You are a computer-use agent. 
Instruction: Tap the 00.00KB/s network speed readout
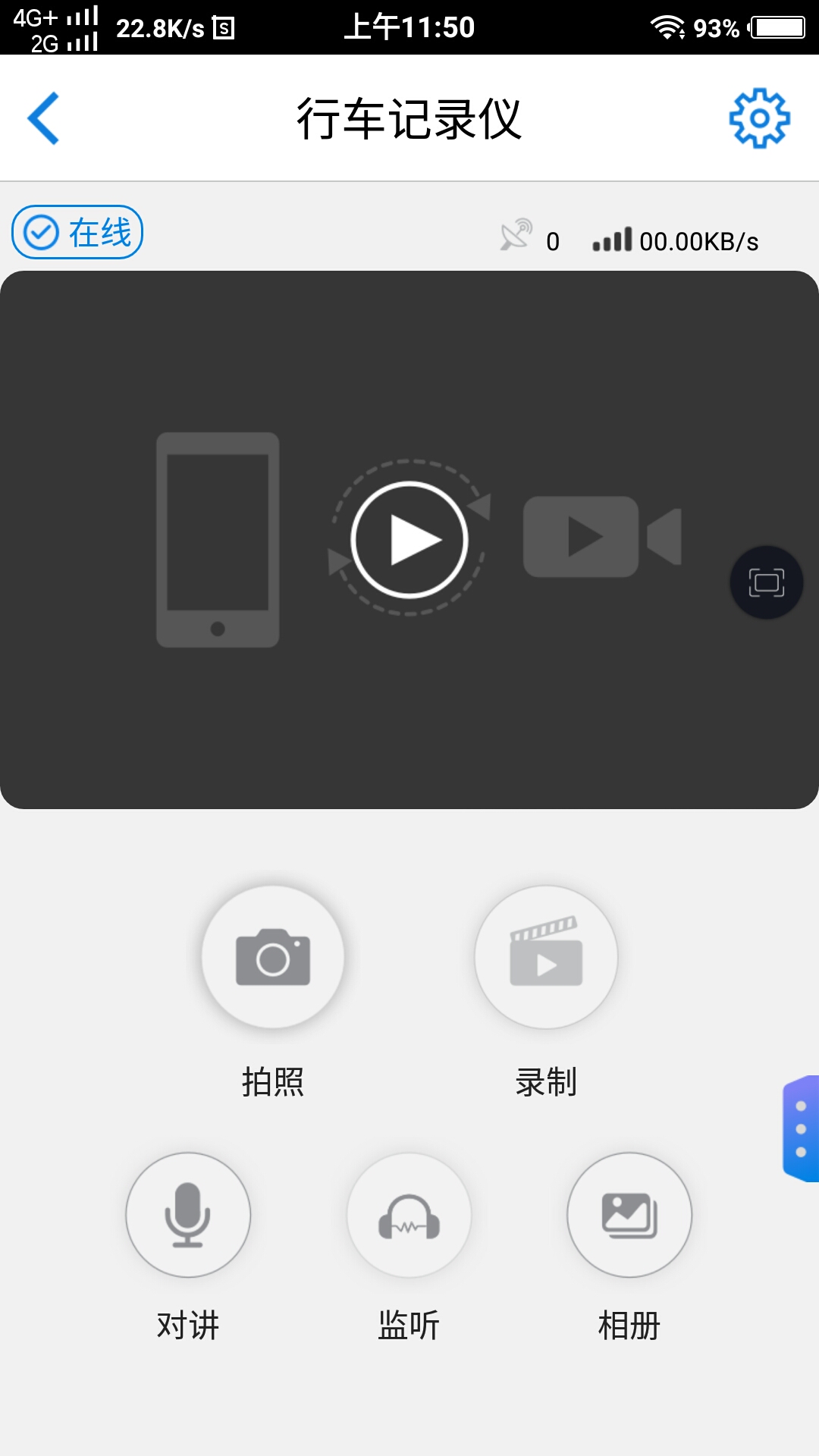click(698, 241)
